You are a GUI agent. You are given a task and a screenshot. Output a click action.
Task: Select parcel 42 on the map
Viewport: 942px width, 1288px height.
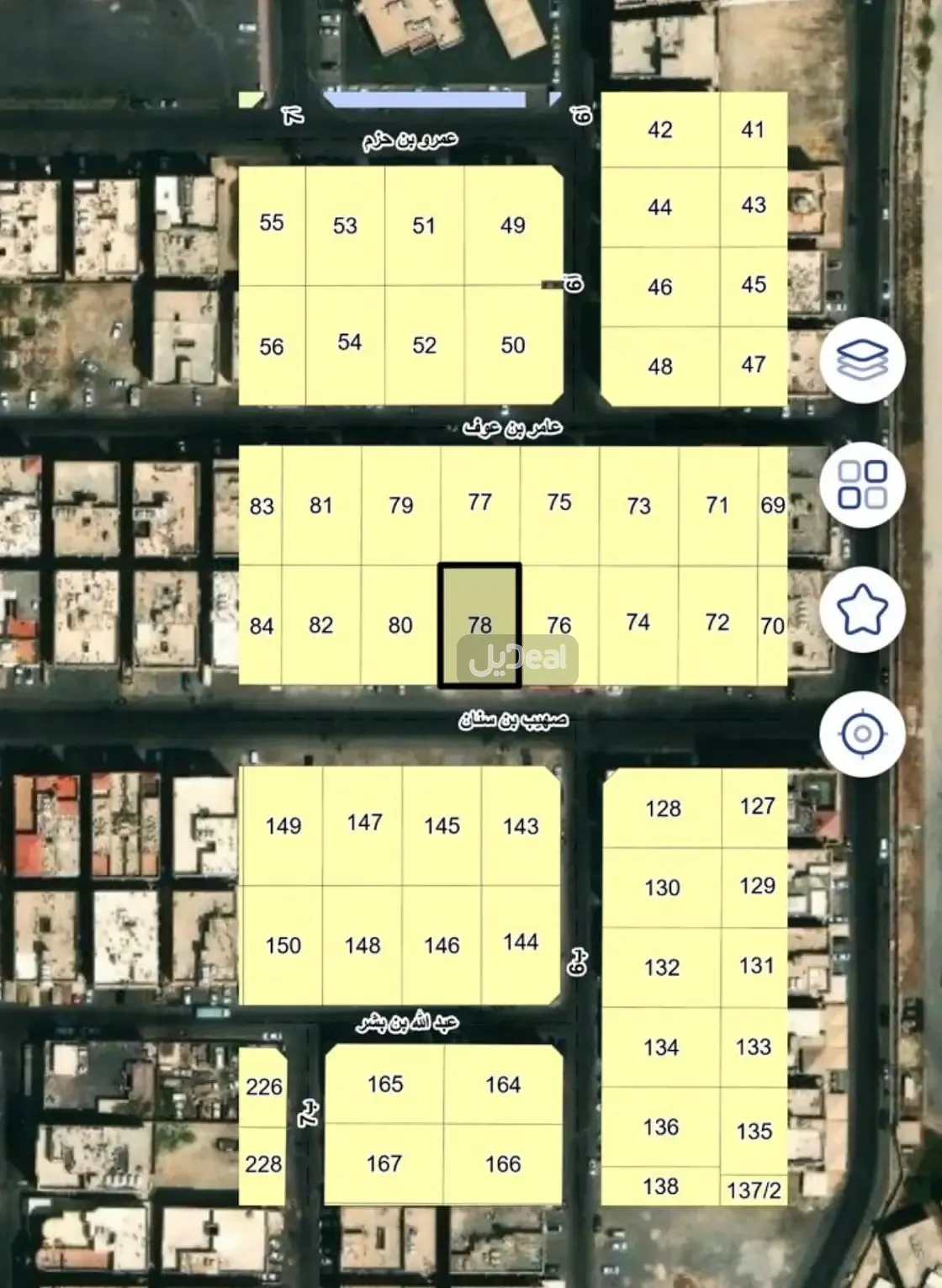click(660, 130)
